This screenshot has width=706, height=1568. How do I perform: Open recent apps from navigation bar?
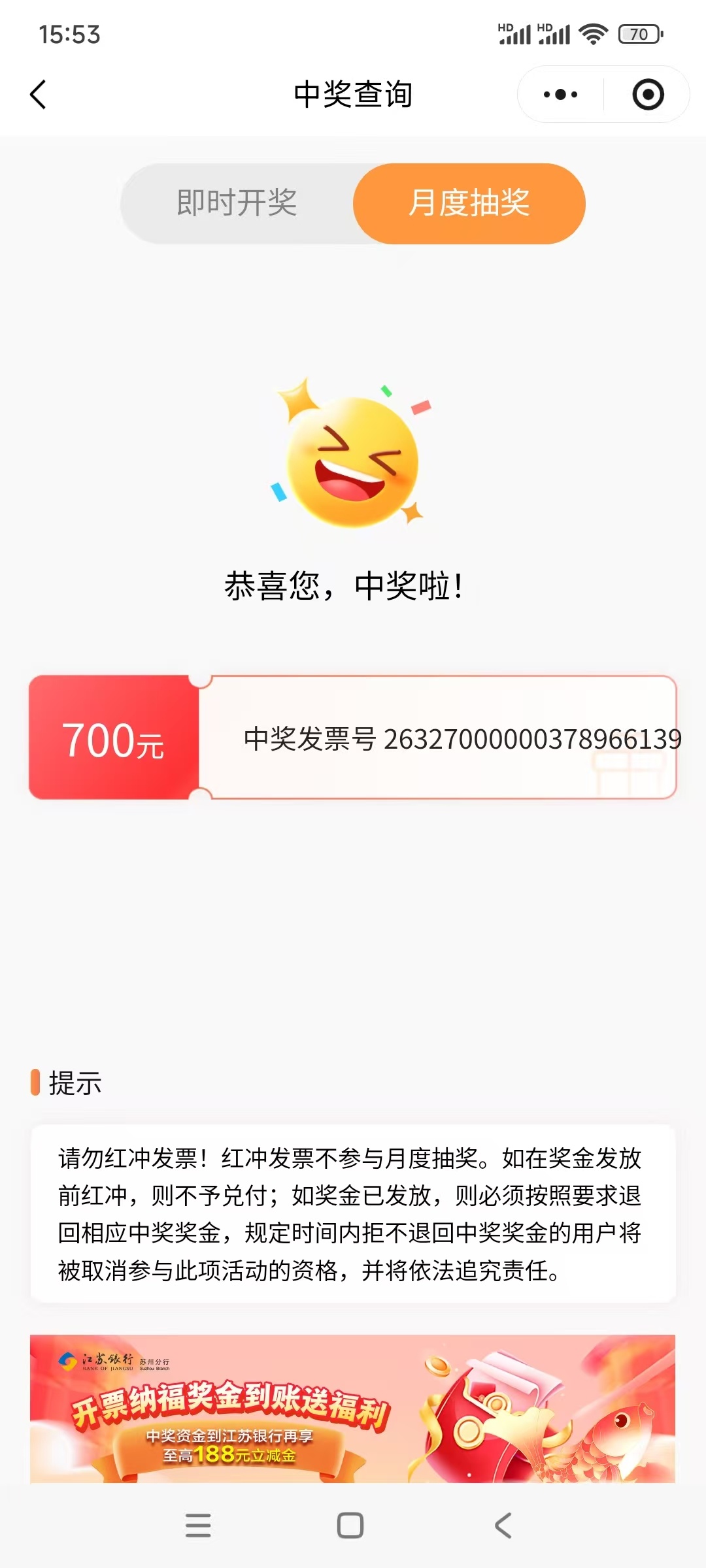pos(198,1526)
